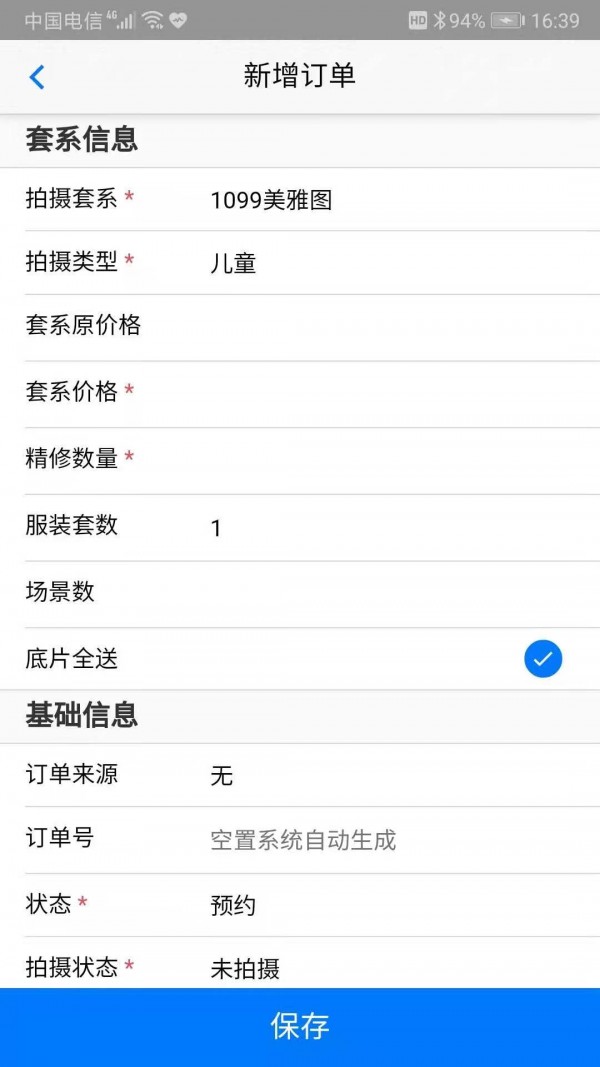
Task: Change 状态 from 预约
Action: click(300, 905)
